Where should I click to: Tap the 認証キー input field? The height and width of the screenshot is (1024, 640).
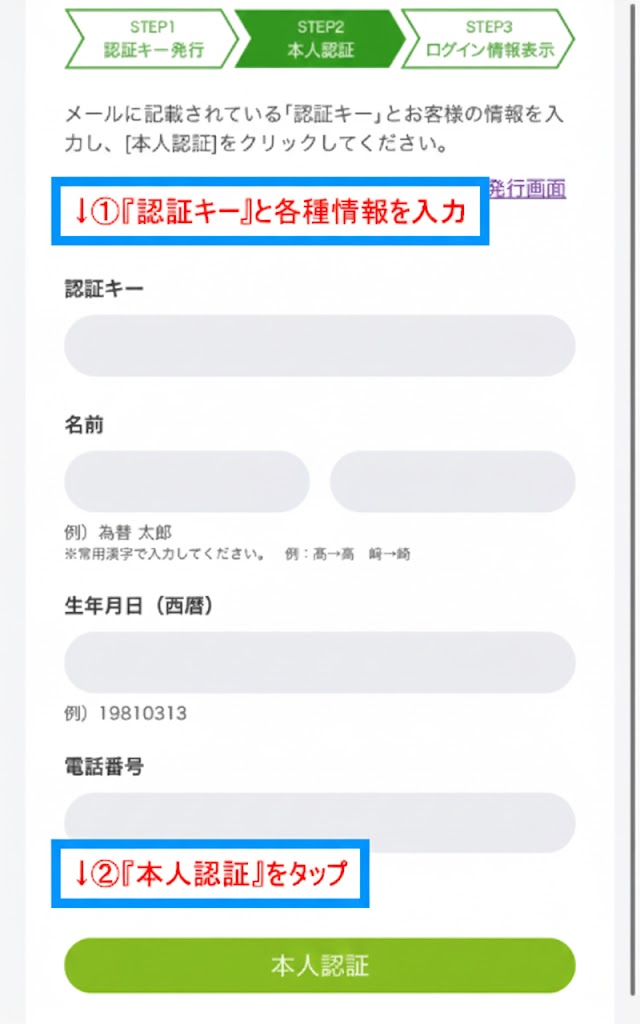tap(319, 346)
